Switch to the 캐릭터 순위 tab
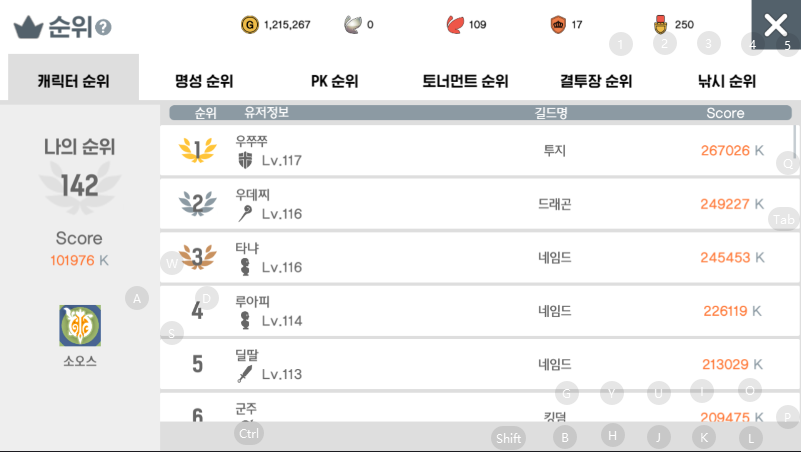The image size is (801, 452). point(73,81)
